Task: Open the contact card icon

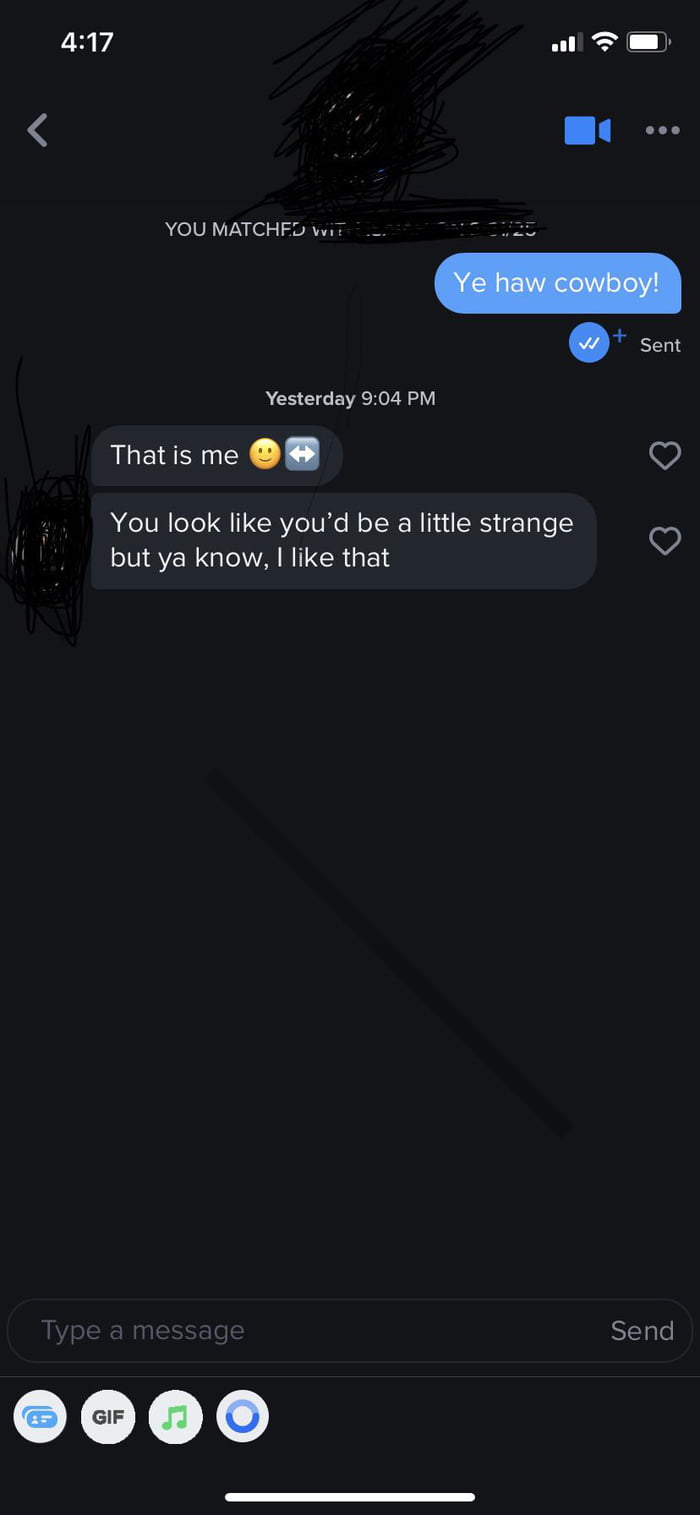Action: [x=41, y=1417]
